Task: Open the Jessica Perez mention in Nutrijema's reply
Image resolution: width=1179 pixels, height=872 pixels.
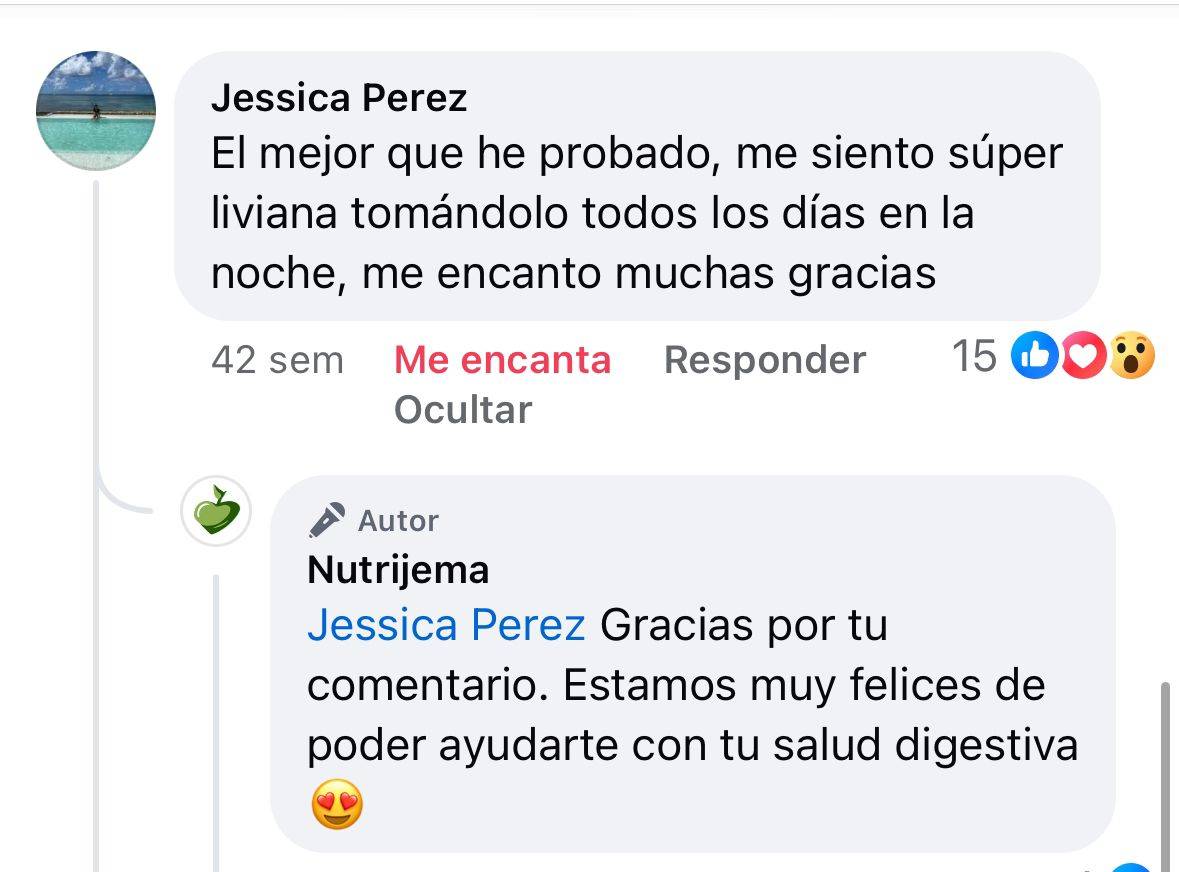Action: 446,626
